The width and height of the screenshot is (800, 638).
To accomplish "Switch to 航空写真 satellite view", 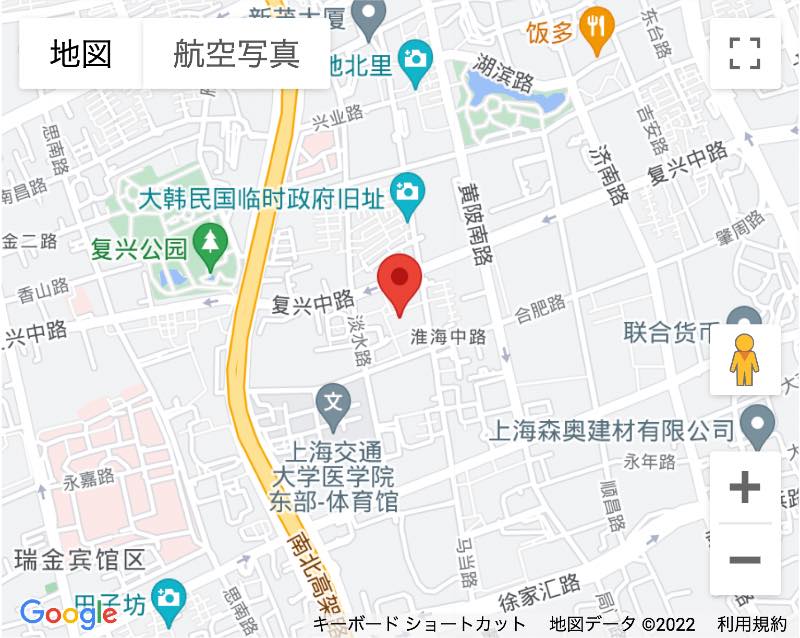I will (x=236, y=53).
